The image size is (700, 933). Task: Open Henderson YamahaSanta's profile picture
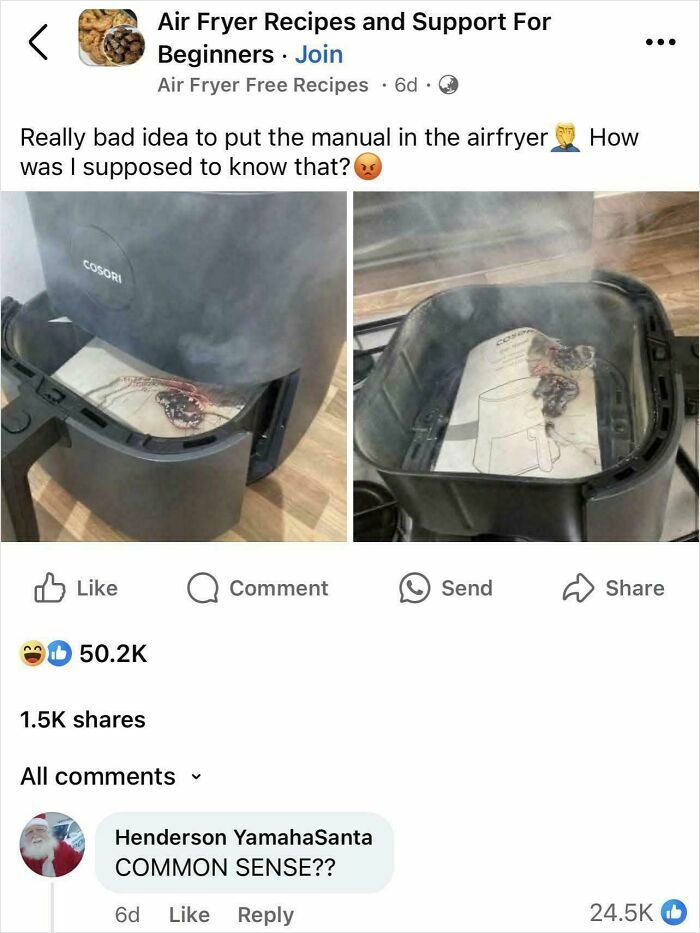52,845
